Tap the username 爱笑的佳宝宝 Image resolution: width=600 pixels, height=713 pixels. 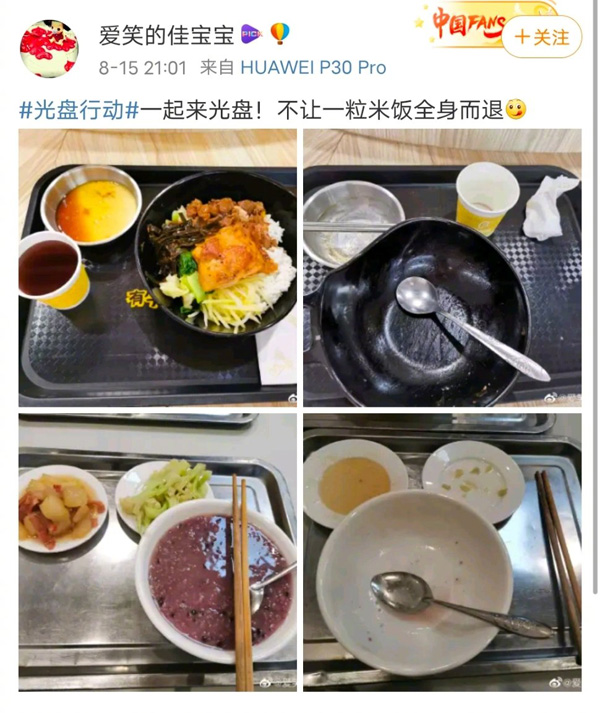point(166,35)
